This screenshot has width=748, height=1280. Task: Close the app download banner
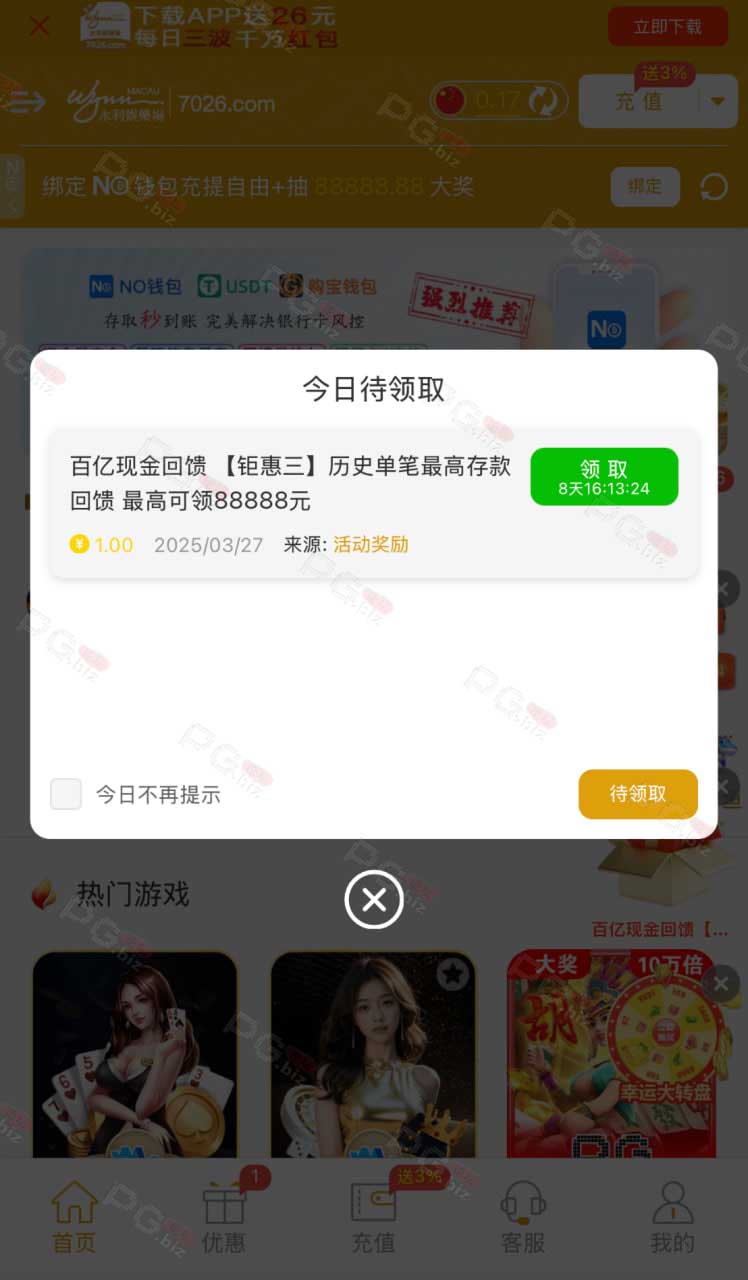coord(39,26)
